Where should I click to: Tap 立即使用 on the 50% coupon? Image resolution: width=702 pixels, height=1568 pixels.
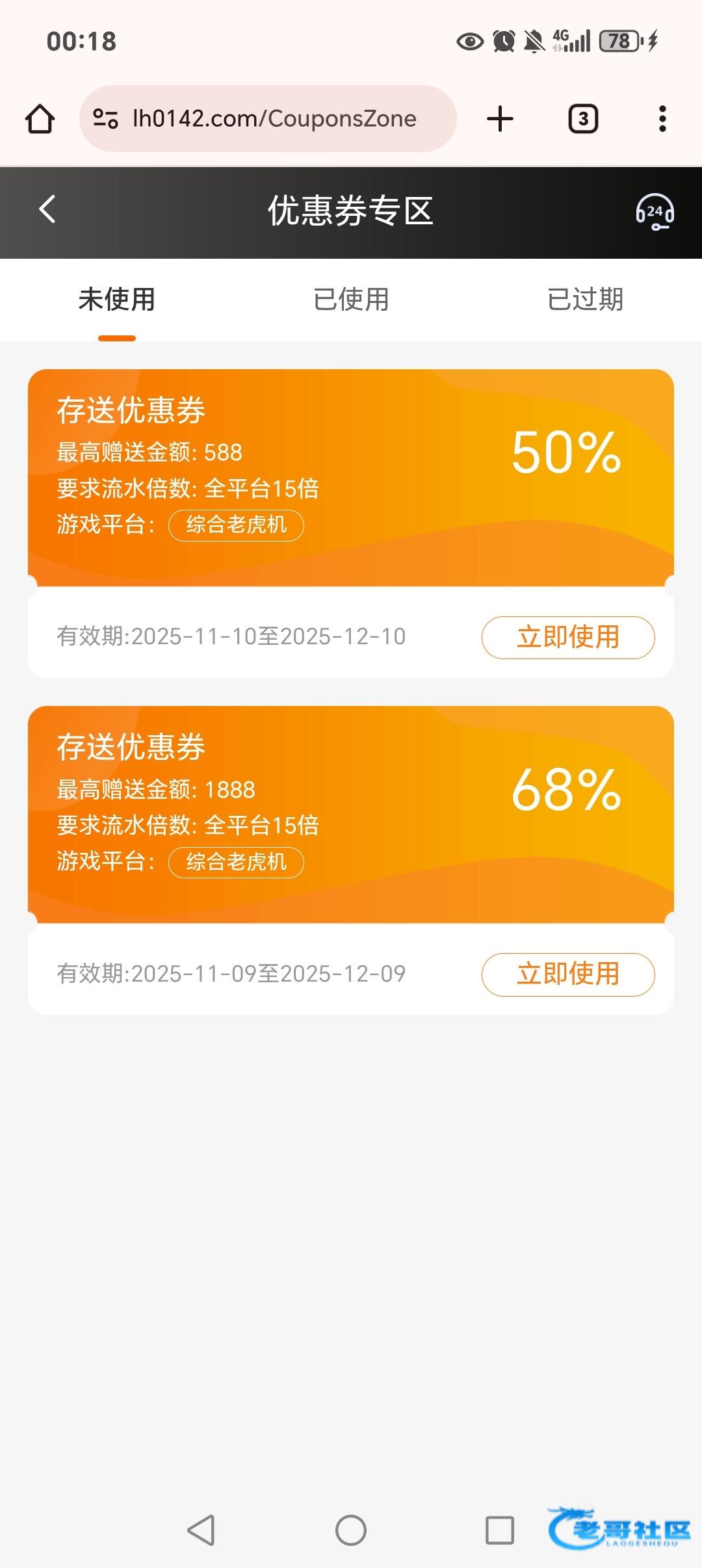567,637
